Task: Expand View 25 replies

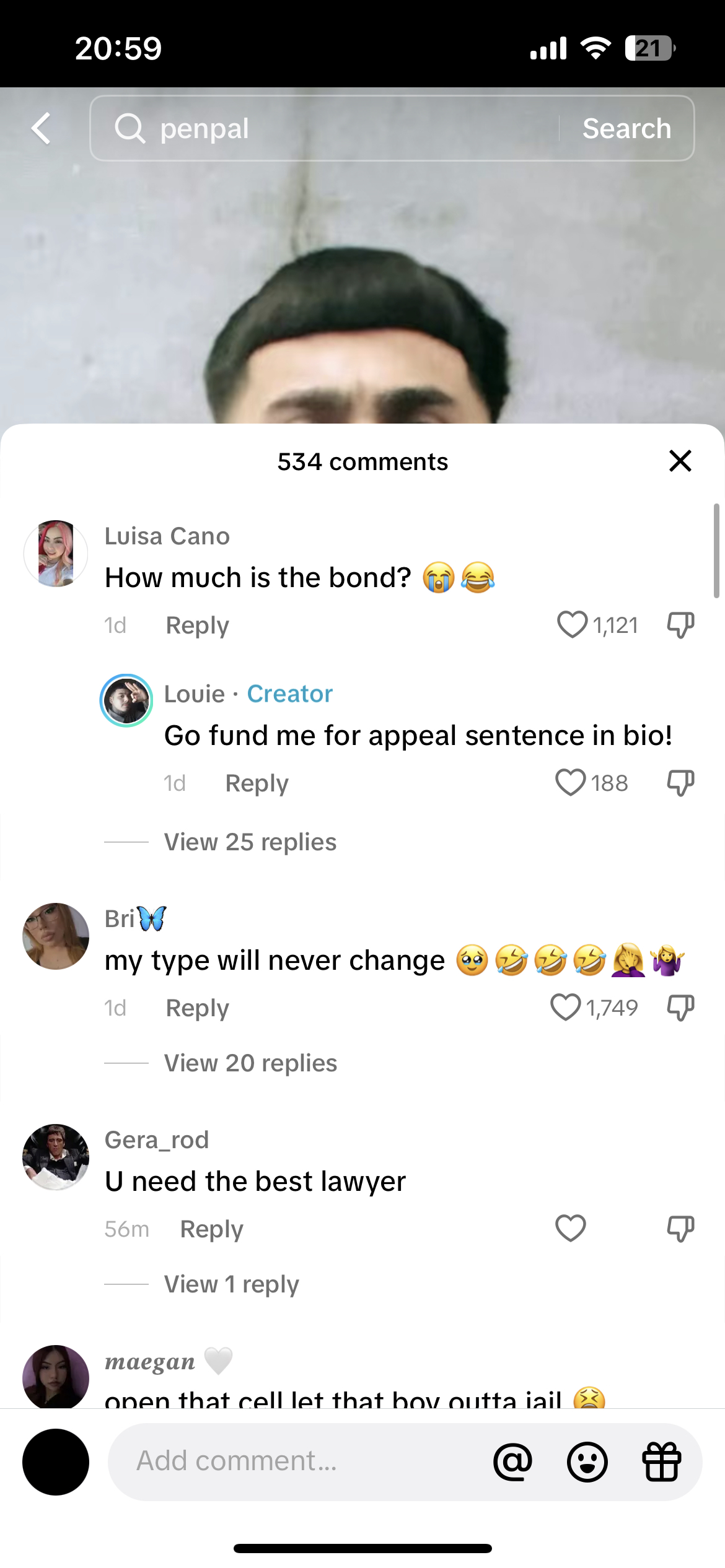Action: click(250, 842)
